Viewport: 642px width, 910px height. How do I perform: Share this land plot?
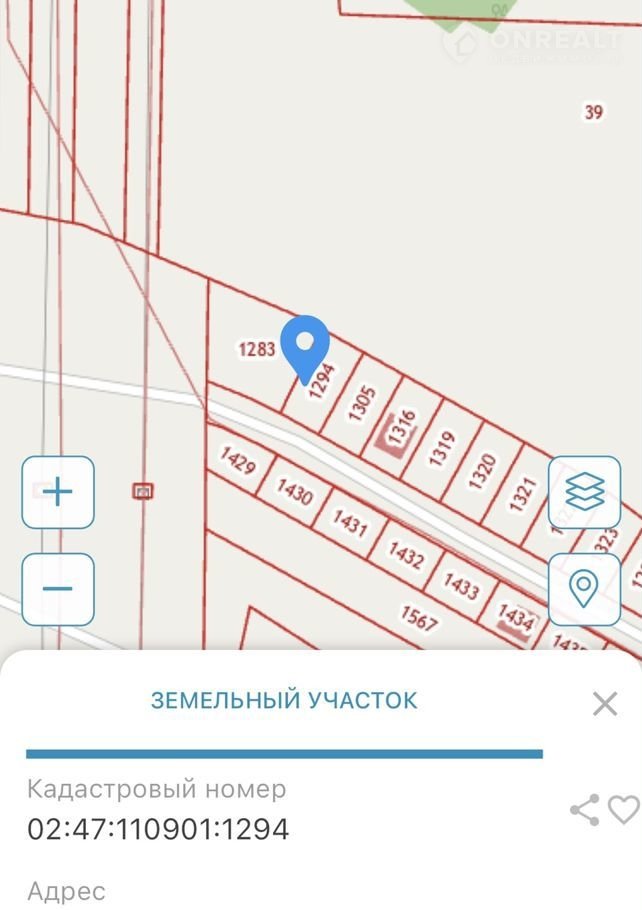click(x=584, y=810)
